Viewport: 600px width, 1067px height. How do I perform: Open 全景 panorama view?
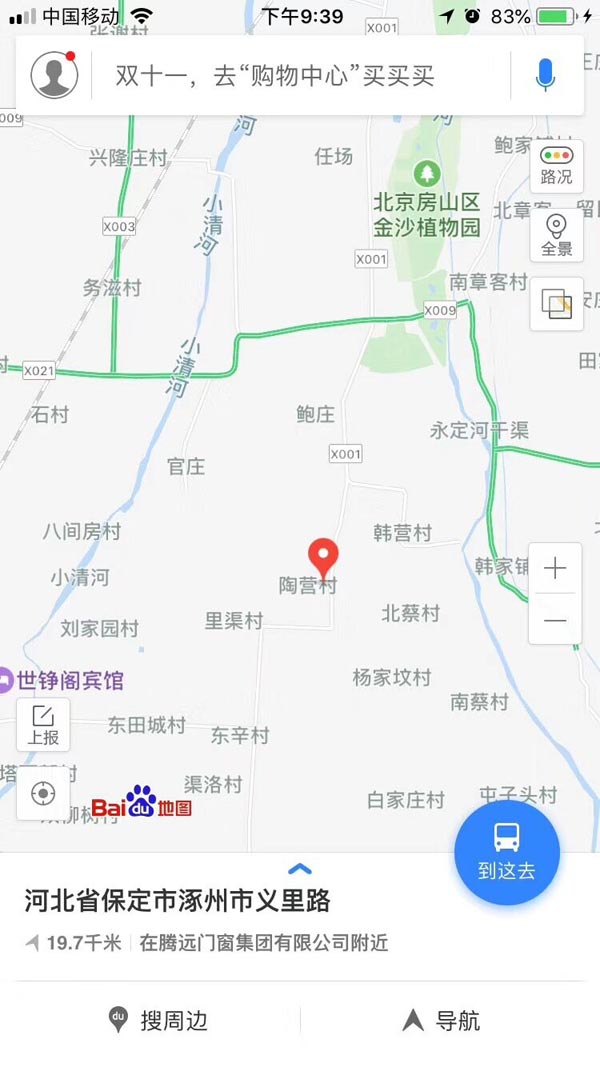556,234
